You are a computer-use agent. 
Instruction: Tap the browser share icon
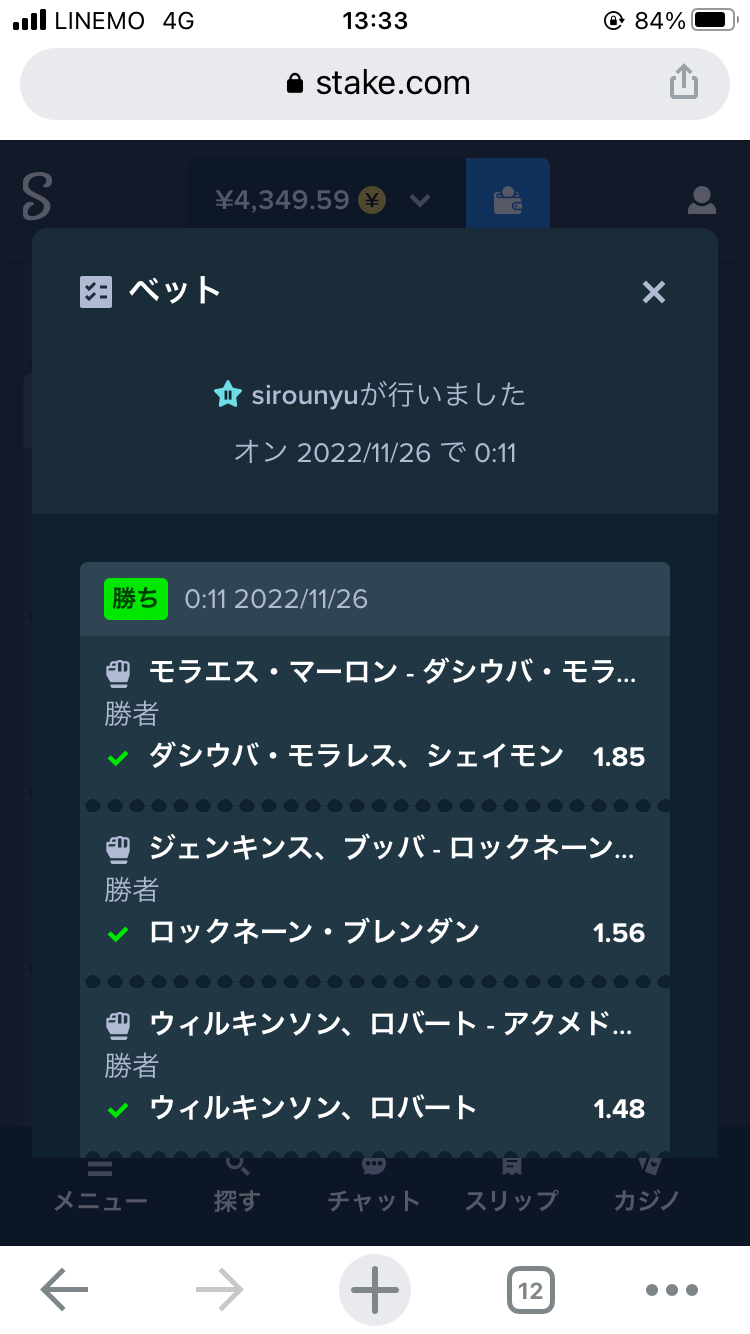683,82
